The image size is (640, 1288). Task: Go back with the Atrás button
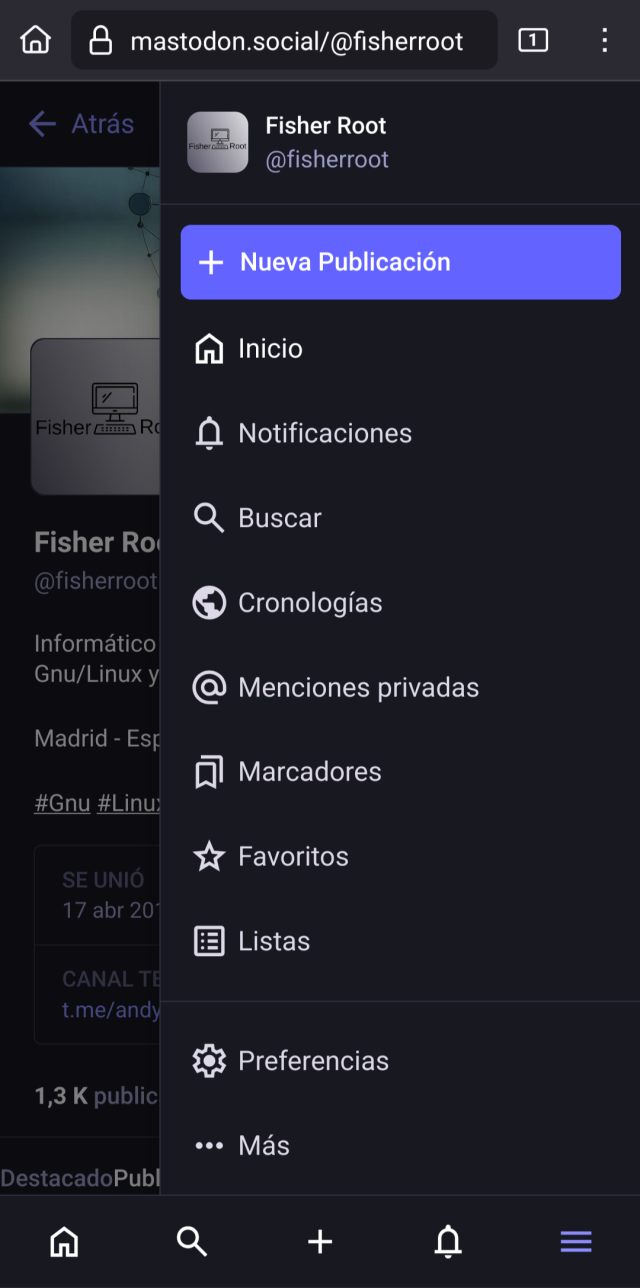pyautogui.click(x=82, y=124)
